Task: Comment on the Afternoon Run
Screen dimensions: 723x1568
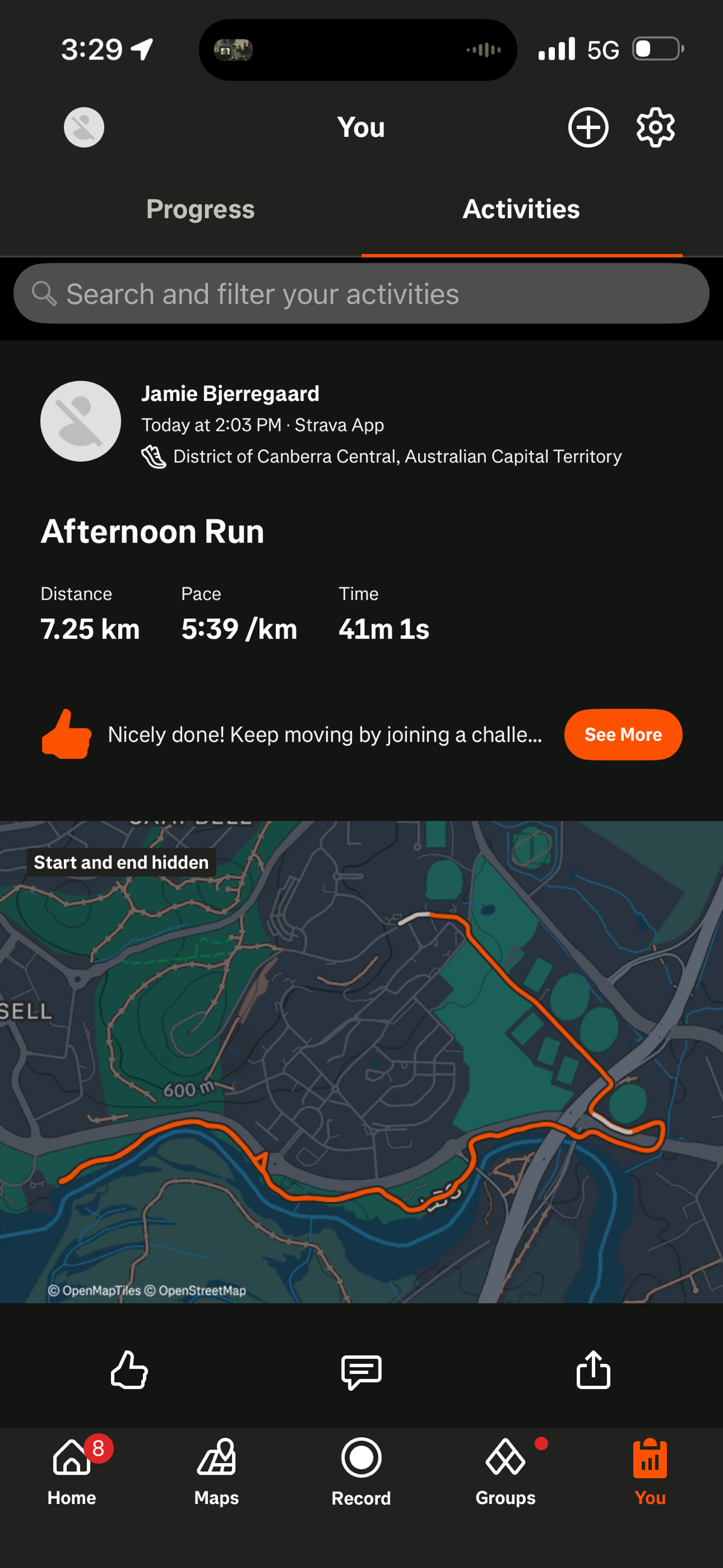Action: coord(361,1371)
